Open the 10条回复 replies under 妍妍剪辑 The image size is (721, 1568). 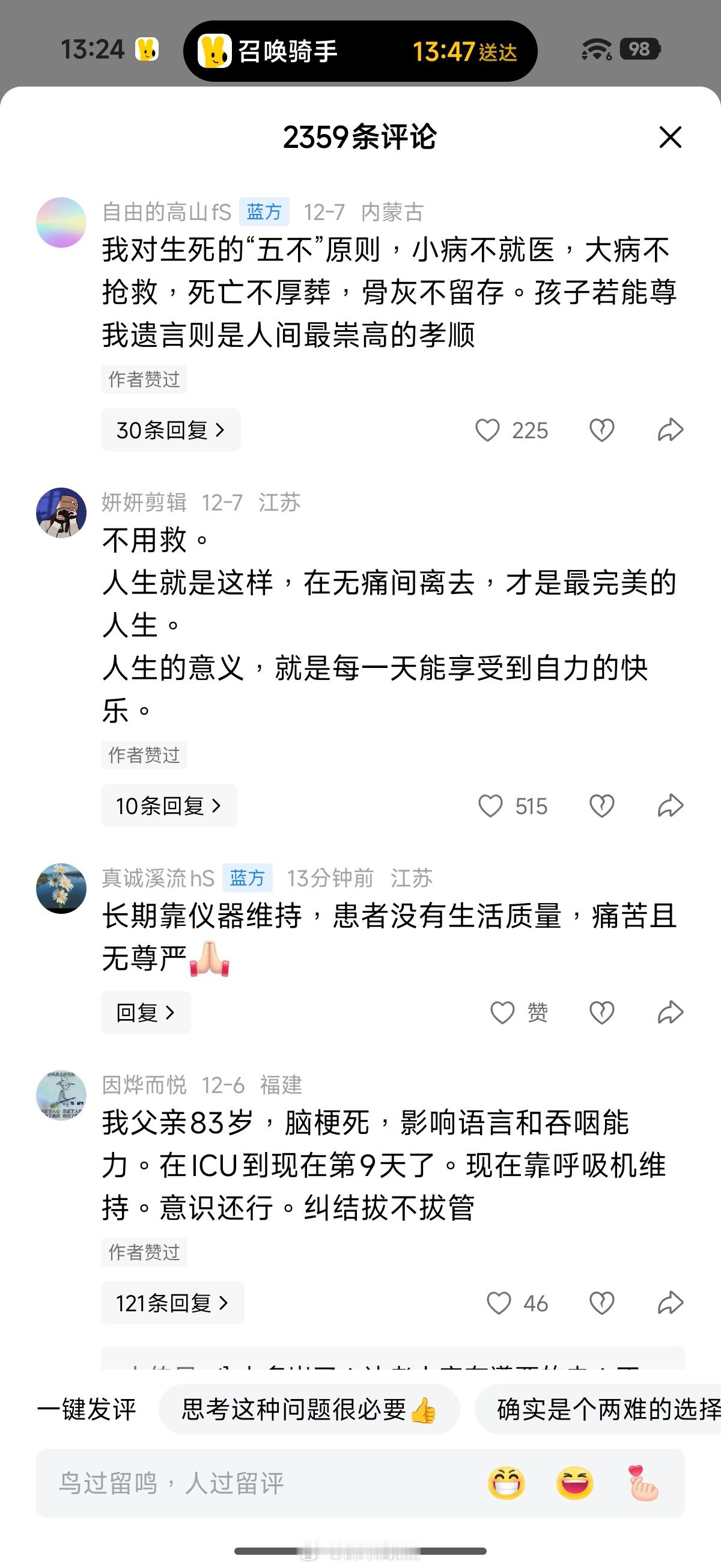coord(169,804)
